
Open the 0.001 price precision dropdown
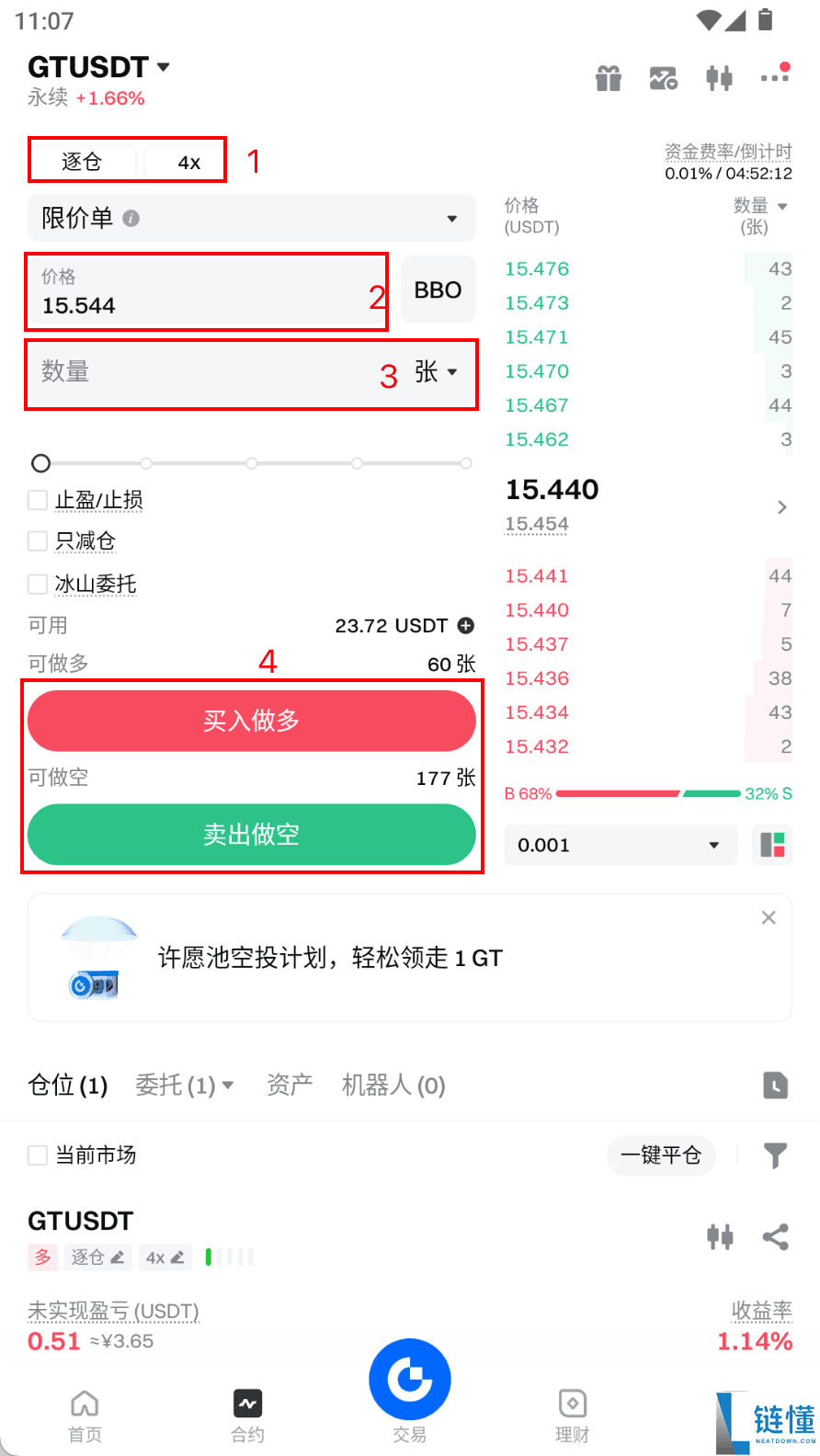coord(621,845)
